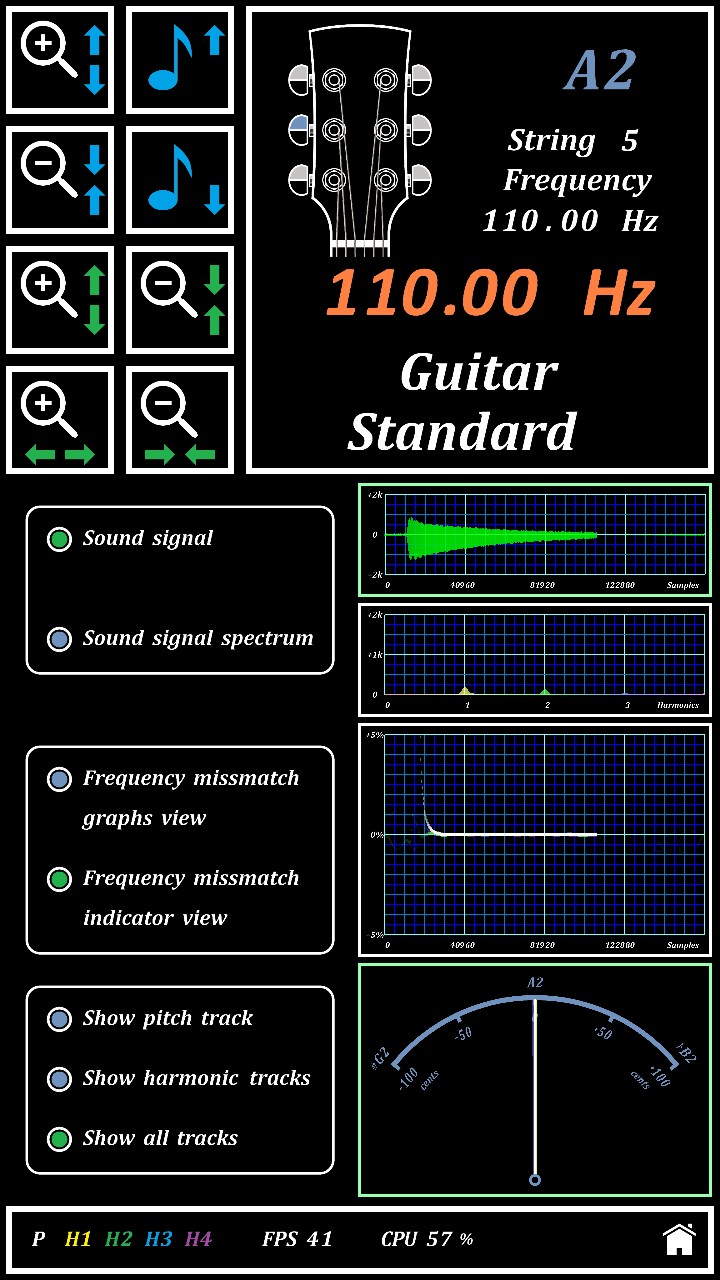Tap the green vertical zoom-out magnifier button
Screen dimensions: 720x1280
pyautogui.click(x=180, y=300)
